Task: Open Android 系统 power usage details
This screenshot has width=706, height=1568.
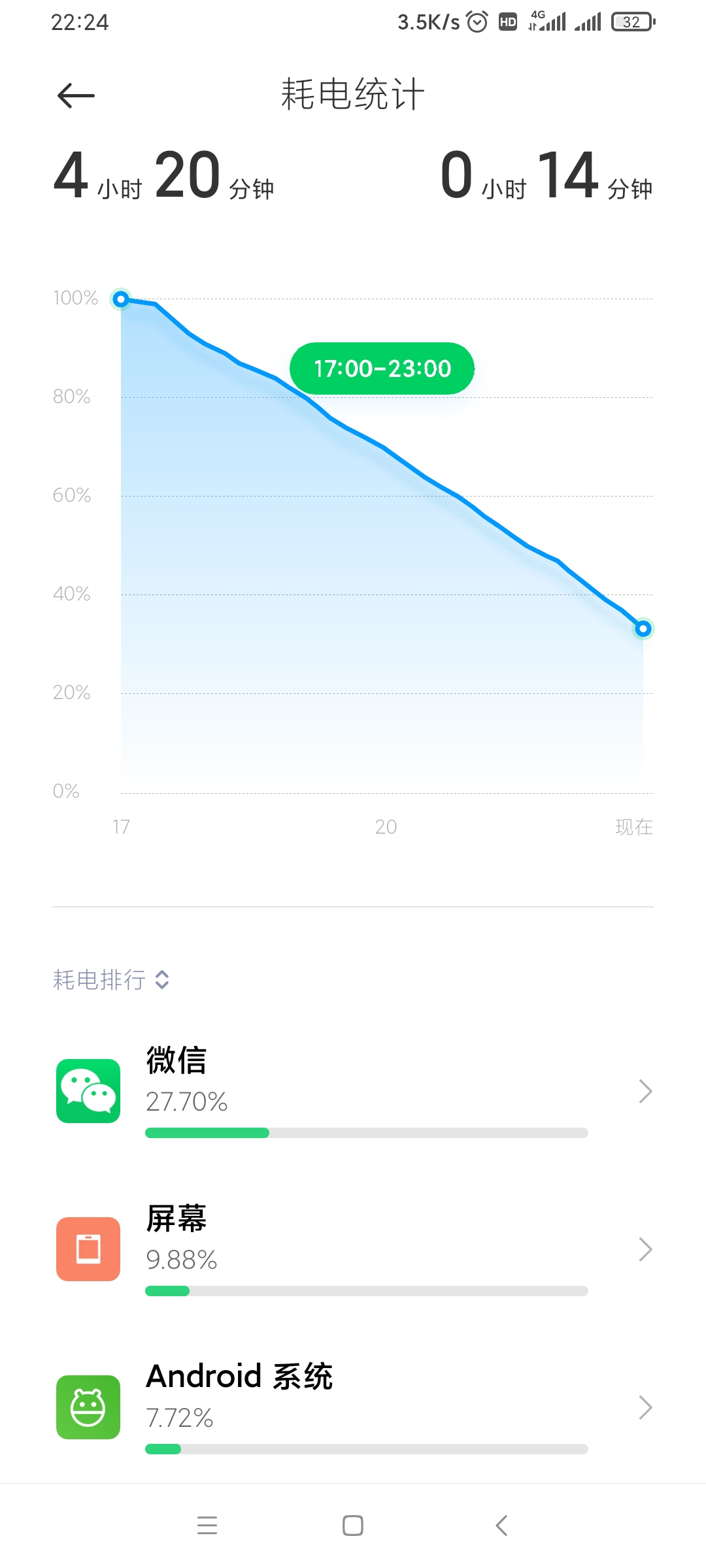Action: [353, 1407]
